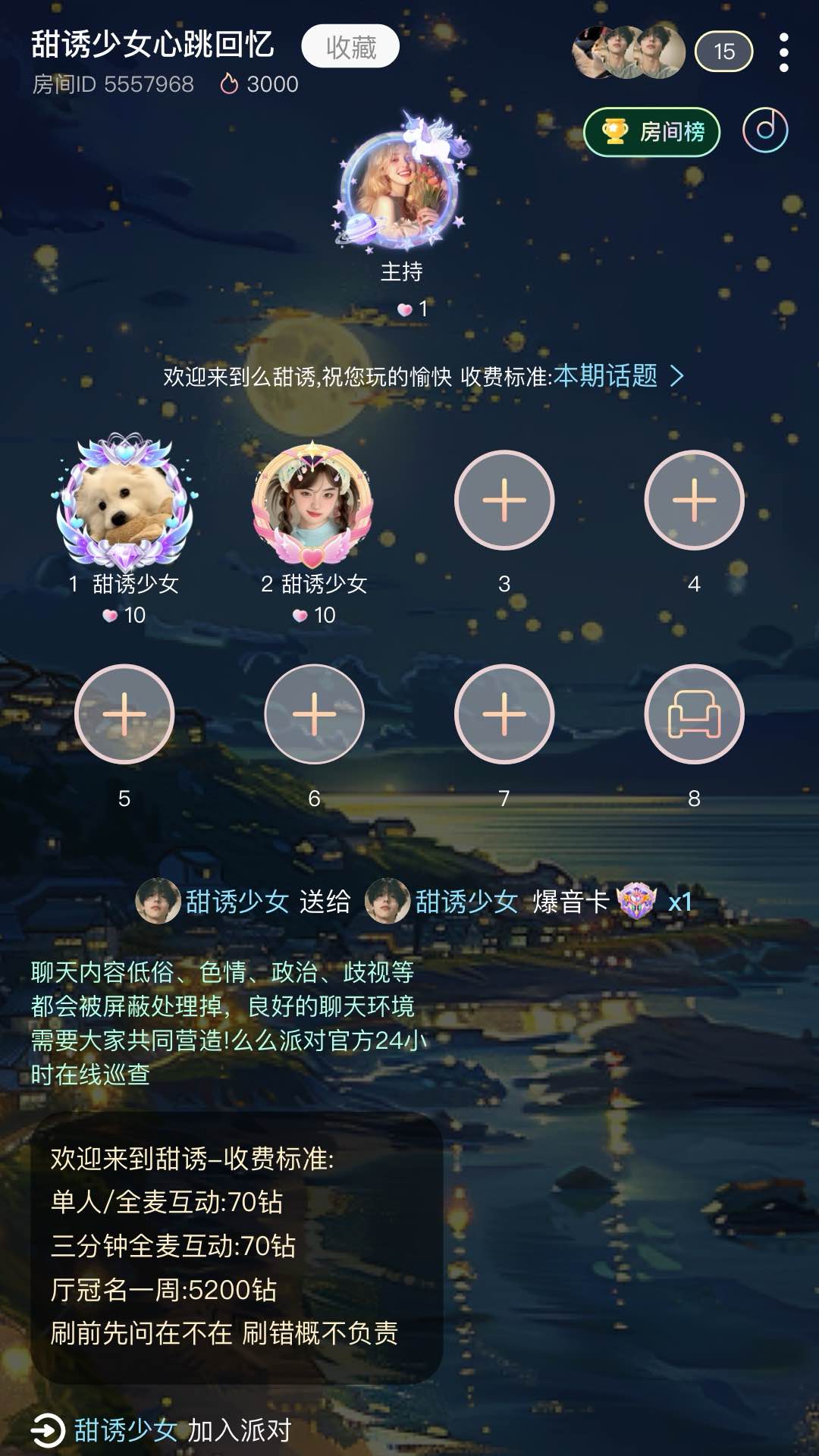Open the 房间榜 room ranking
819x1456 pixels.
click(x=652, y=132)
